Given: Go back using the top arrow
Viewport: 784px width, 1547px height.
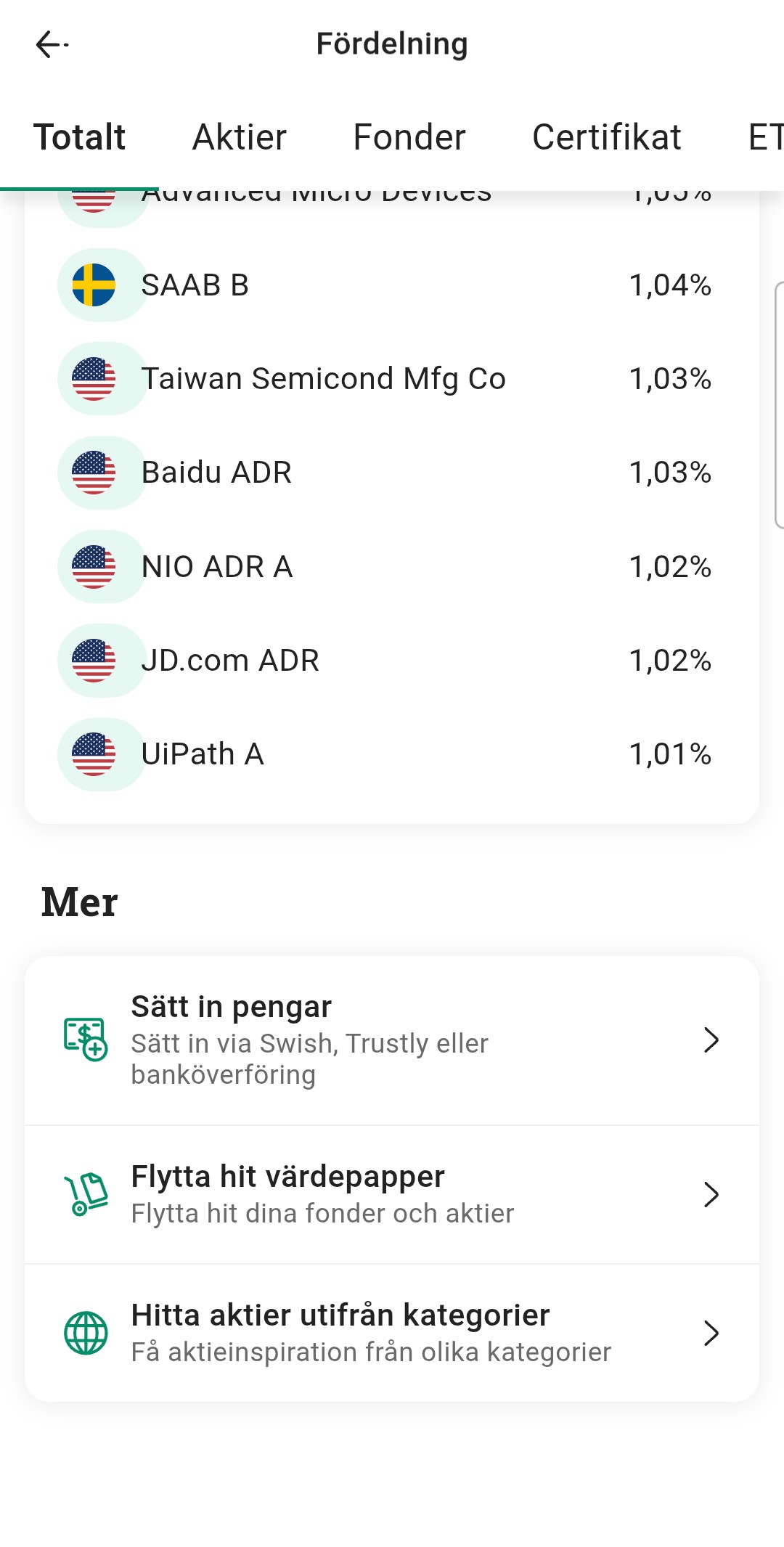Looking at the screenshot, I should (x=51, y=44).
